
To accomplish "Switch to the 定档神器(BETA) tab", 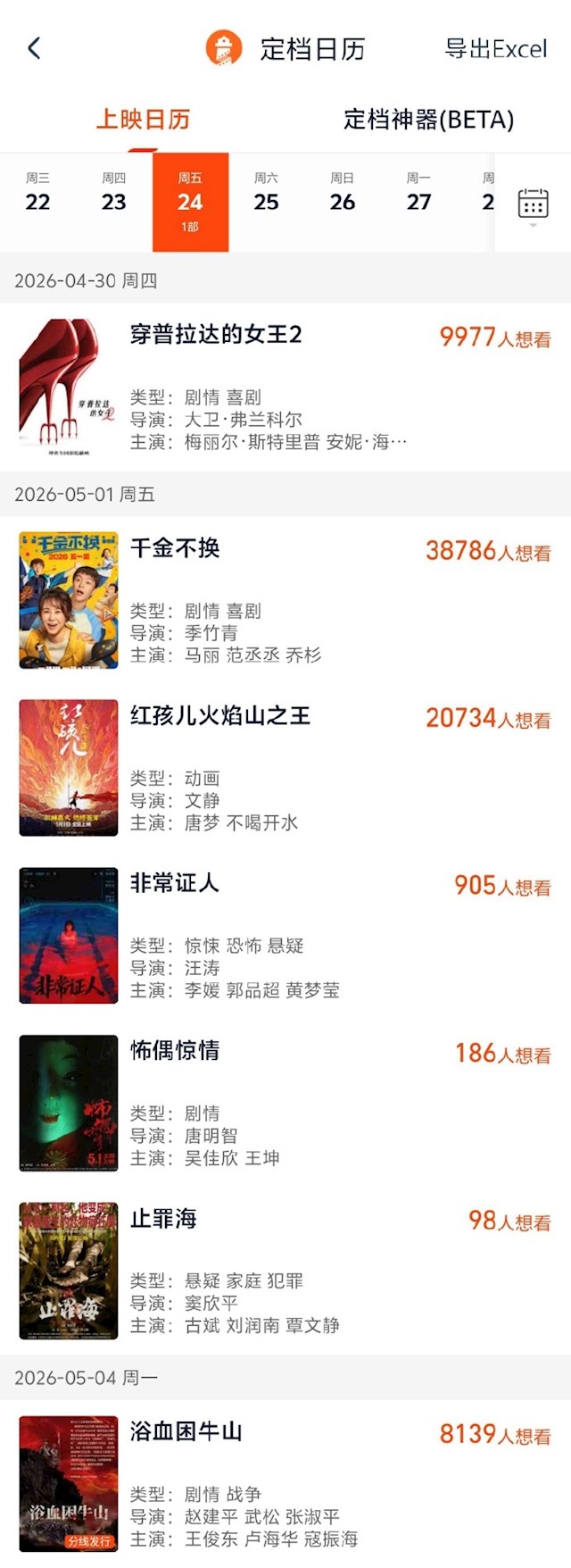I will click(428, 120).
